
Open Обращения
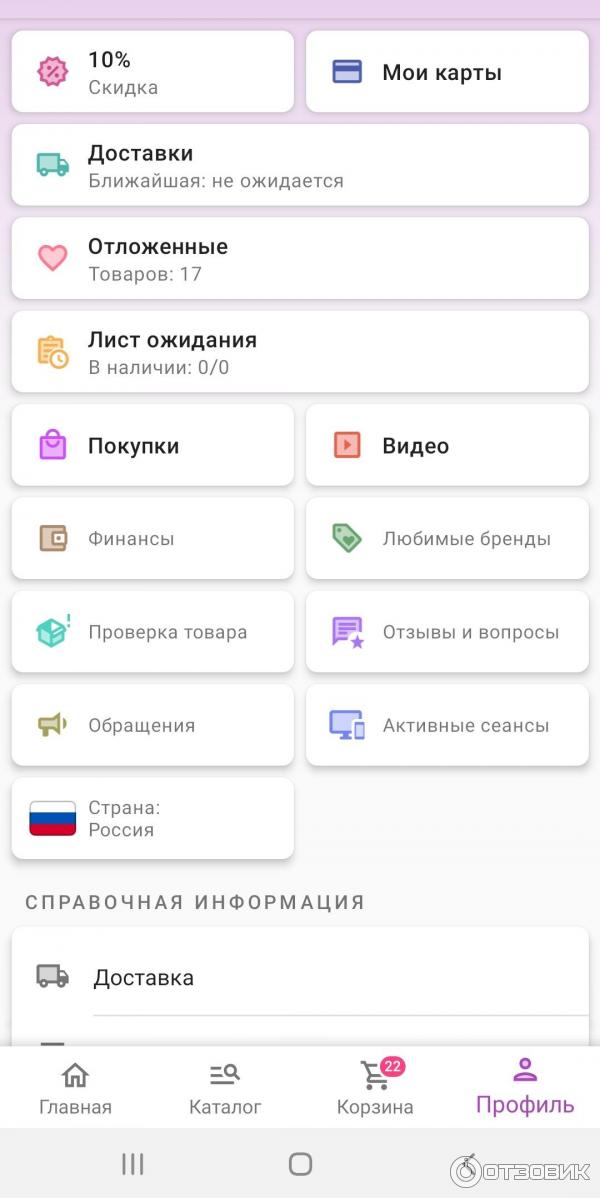tap(152, 725)
